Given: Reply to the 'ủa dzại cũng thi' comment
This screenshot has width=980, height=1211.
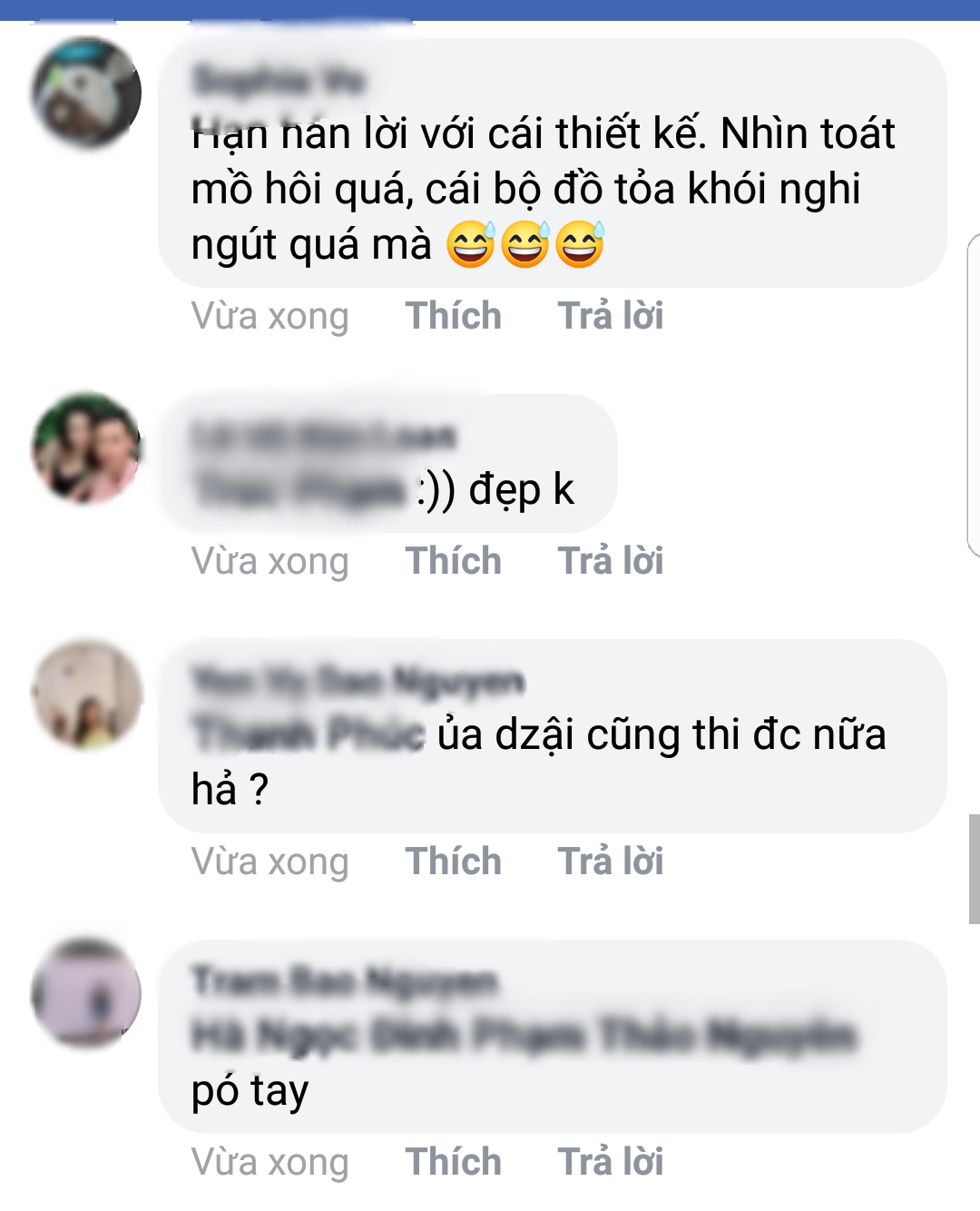Looking at the screenshot, I should (x=610, y=861).
